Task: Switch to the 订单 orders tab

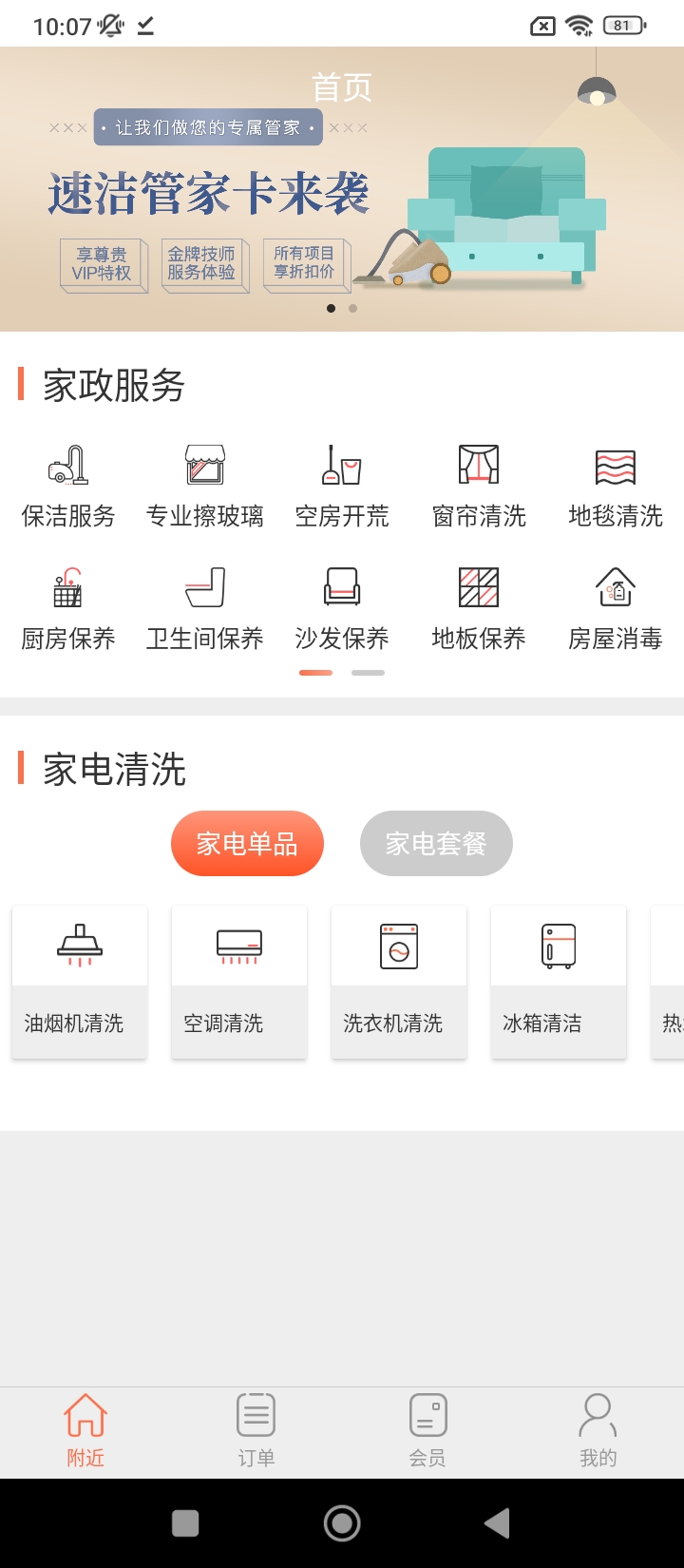Action: [256, 1431]
